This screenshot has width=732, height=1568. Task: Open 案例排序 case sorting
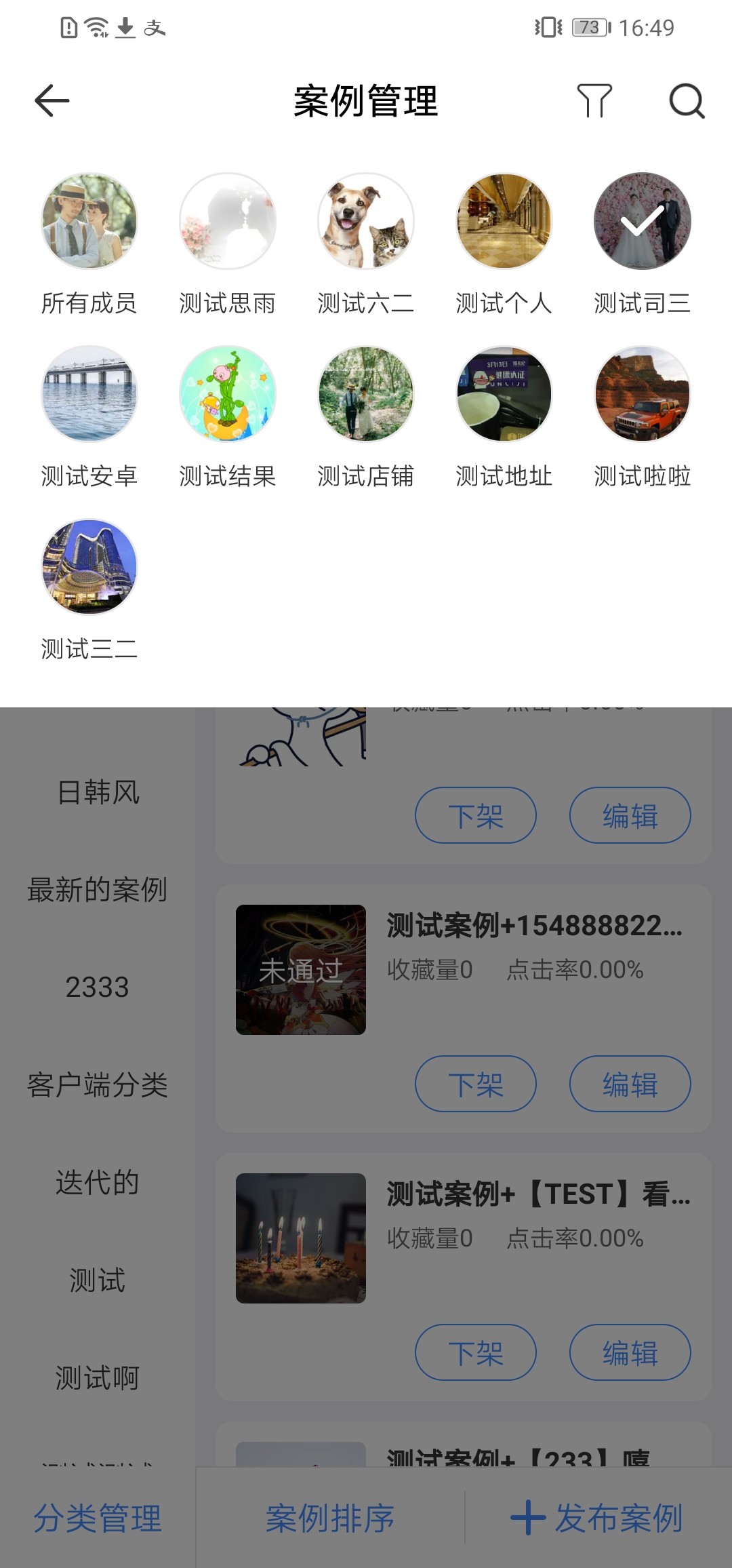pos(330,1518)
